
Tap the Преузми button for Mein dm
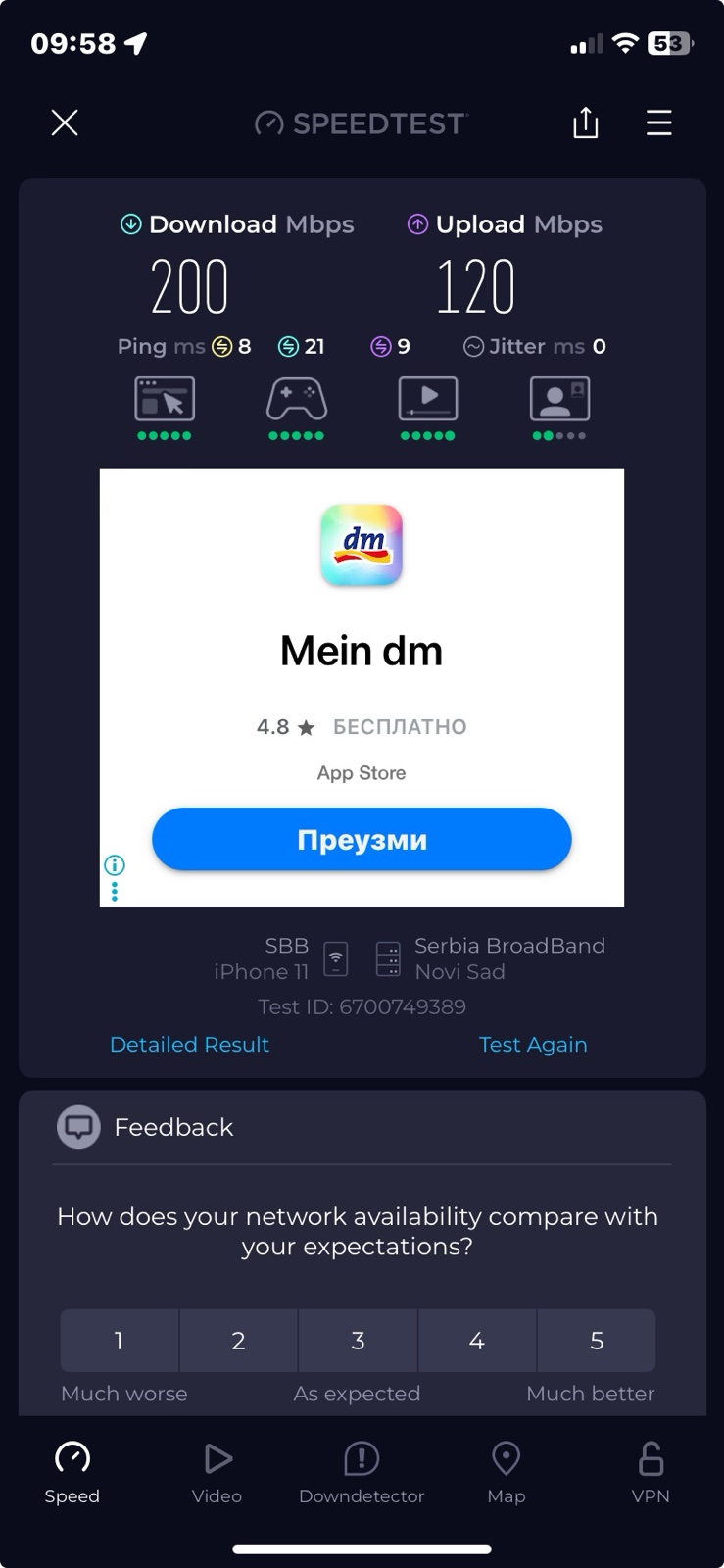362,840
